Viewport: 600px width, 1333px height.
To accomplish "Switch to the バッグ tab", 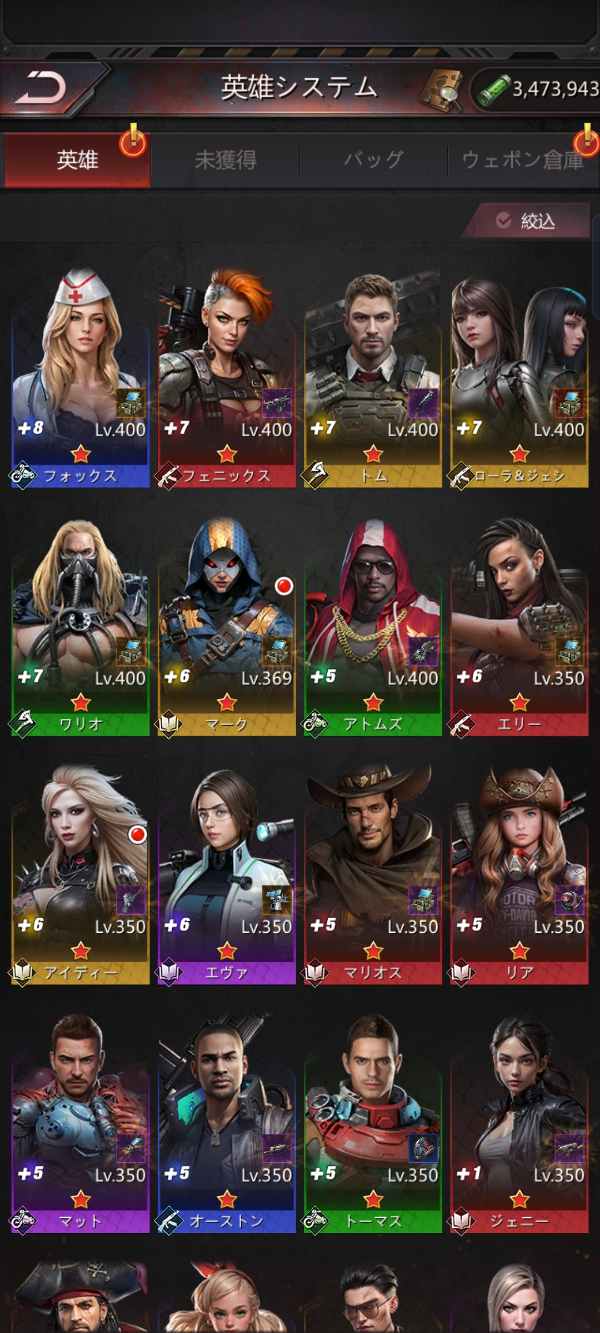I will [373, 160].
